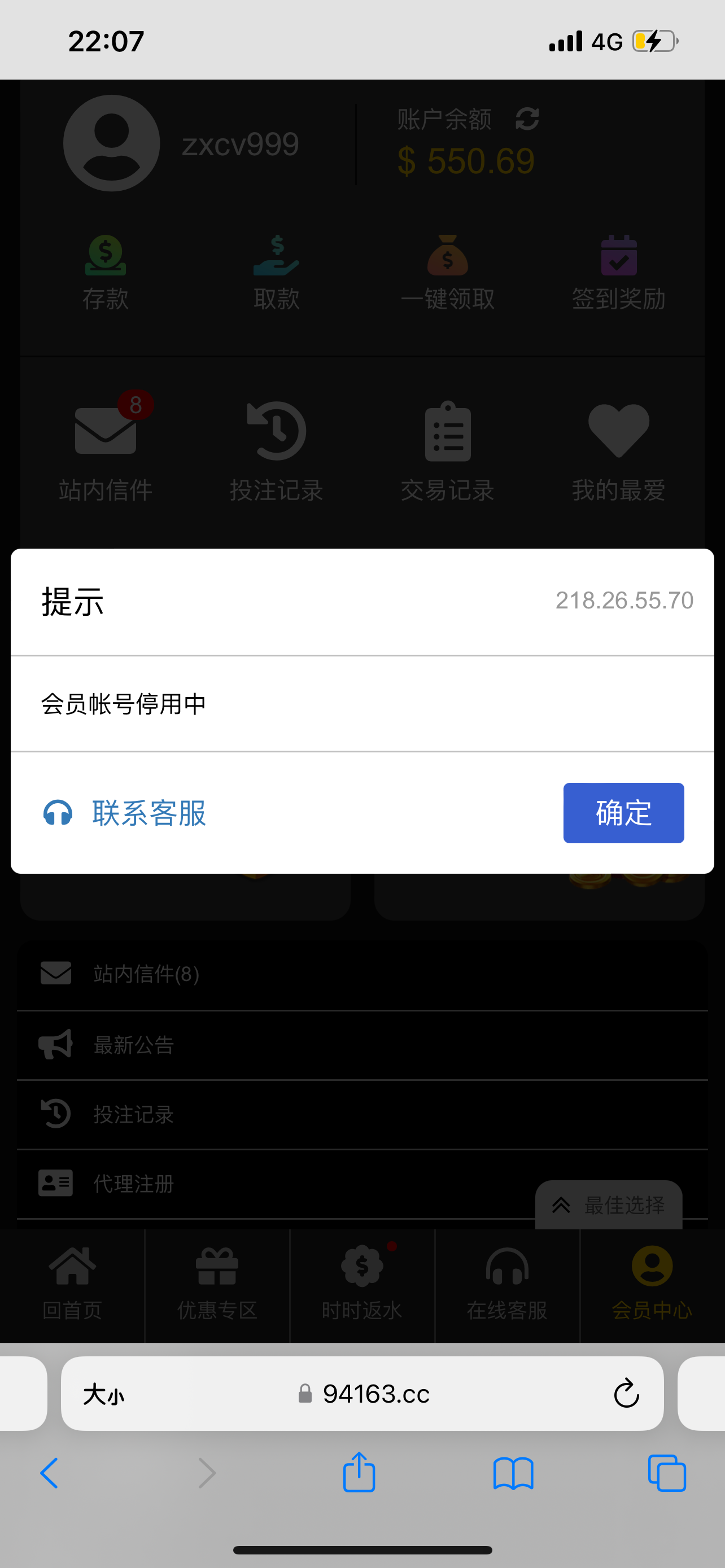The width and height of the screenshot is (725, 1568).
Task: Reload the page in Safari
Action: [626, 1393]
